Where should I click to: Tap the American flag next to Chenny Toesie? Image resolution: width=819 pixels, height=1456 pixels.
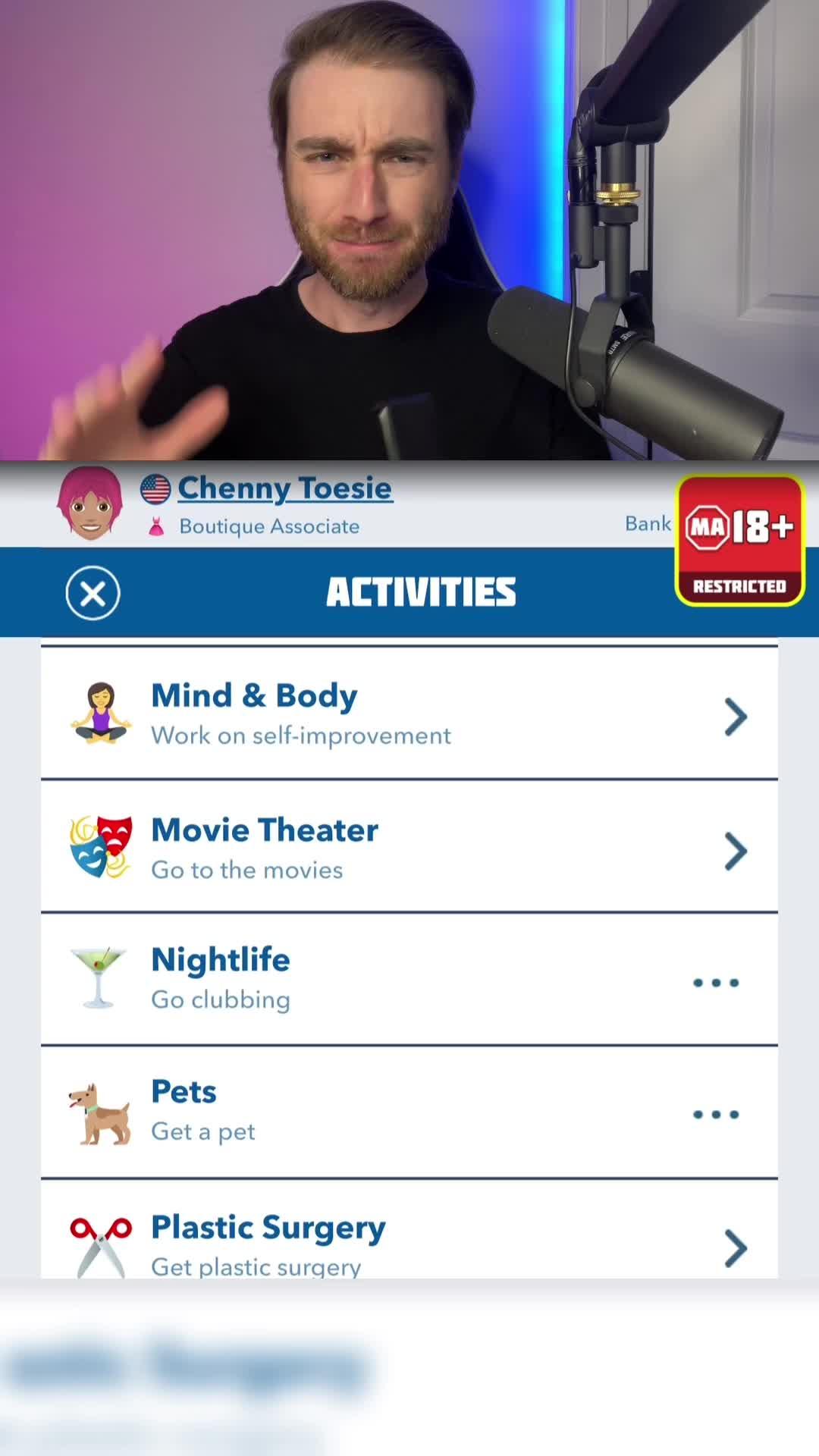155,488
